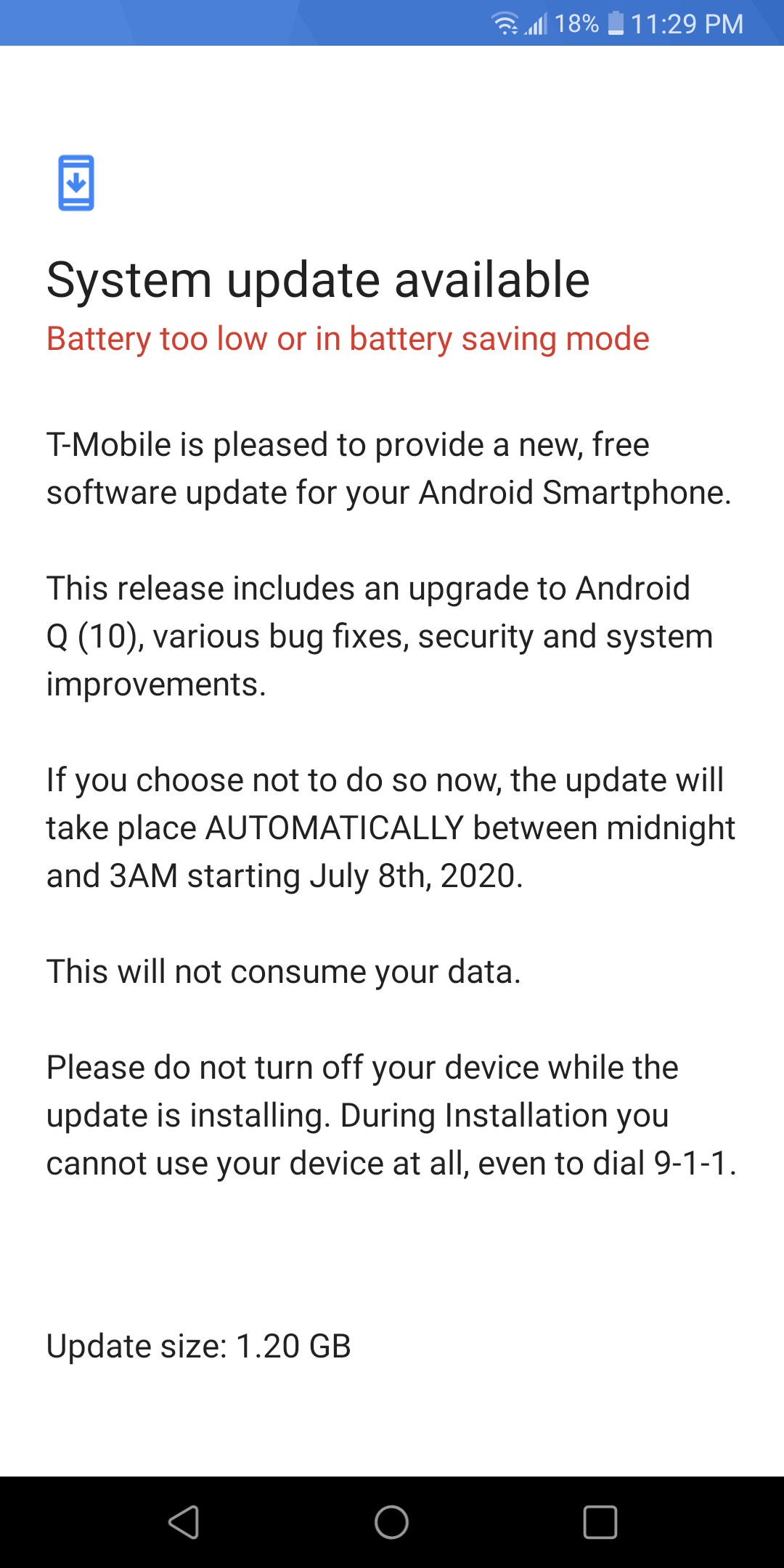Go back using the navigation bar
This screenshot has height=1568, width=784.
click(x=184, y=1522)
